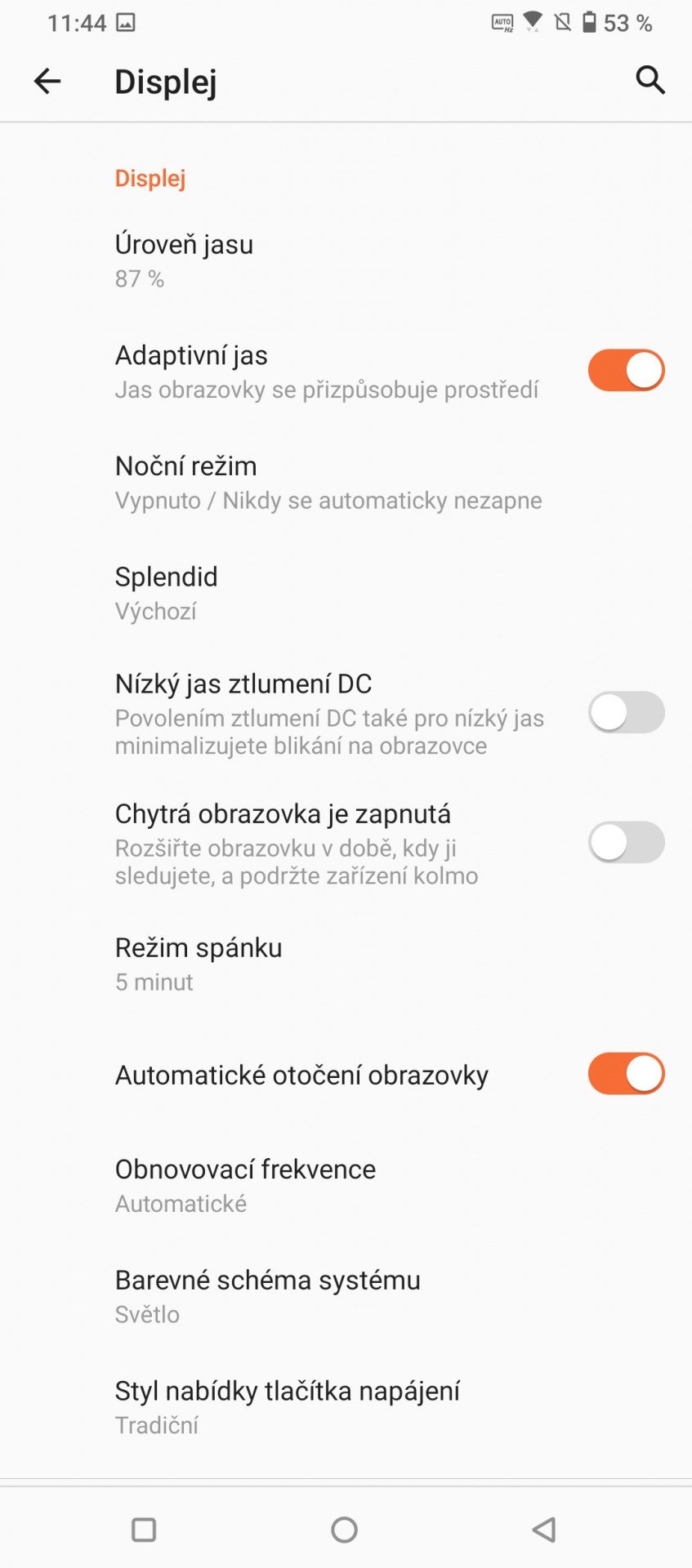Open Úroveň jasu brightness setting

tap(346, 261)
